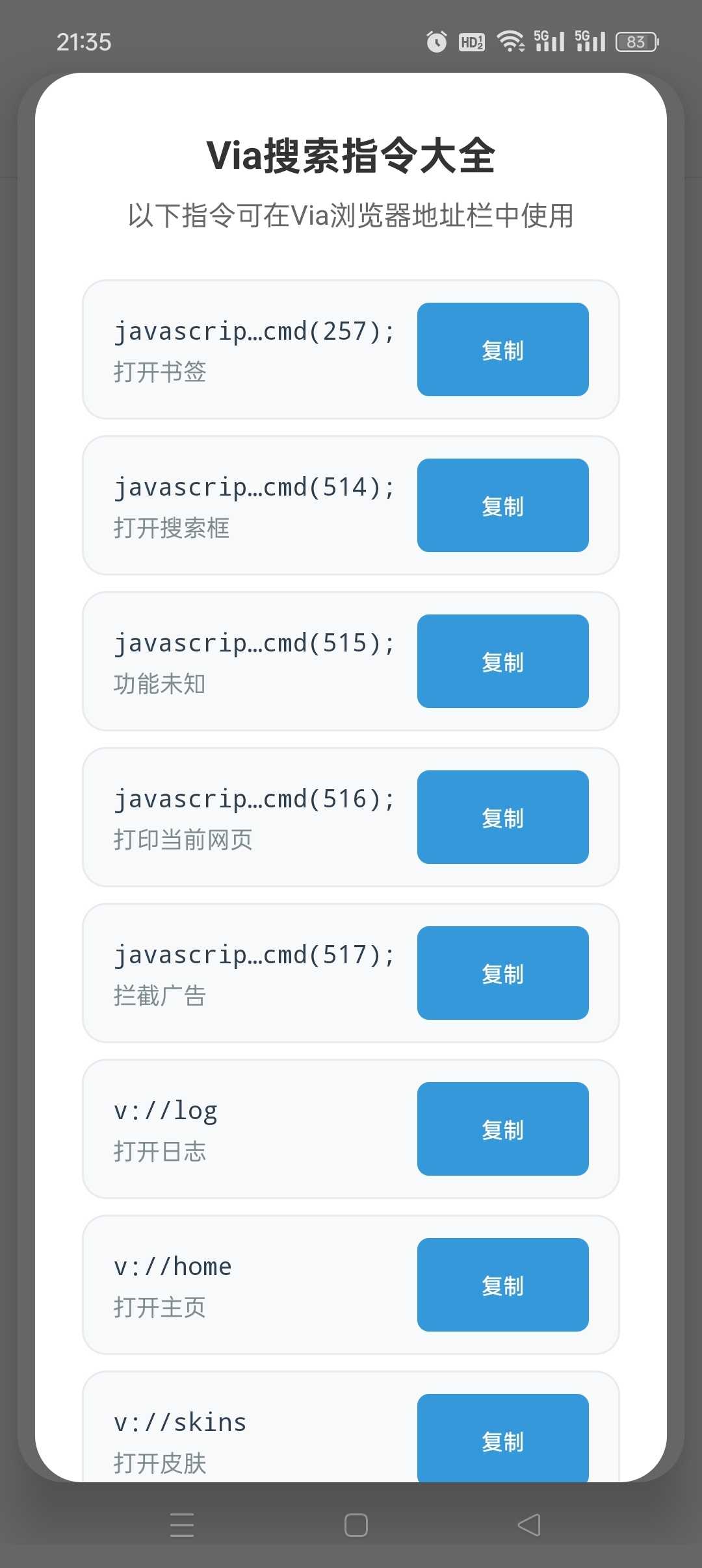This screenshot has width=702, height=1568.
Task: Copy the cmd(514) open search box command
Action: (x=502, y=505)
